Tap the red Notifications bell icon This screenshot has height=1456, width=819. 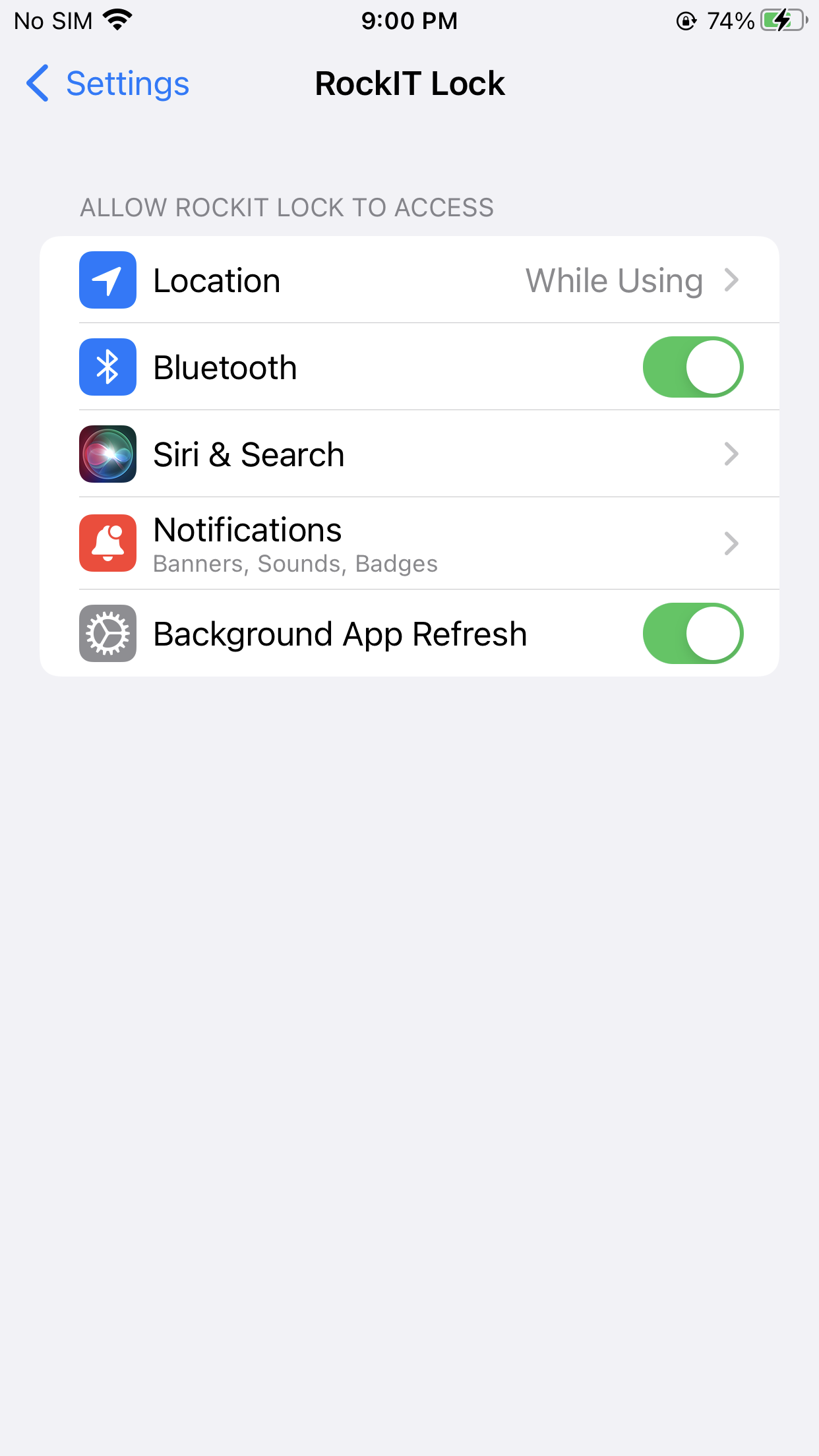tap(107, 543)
